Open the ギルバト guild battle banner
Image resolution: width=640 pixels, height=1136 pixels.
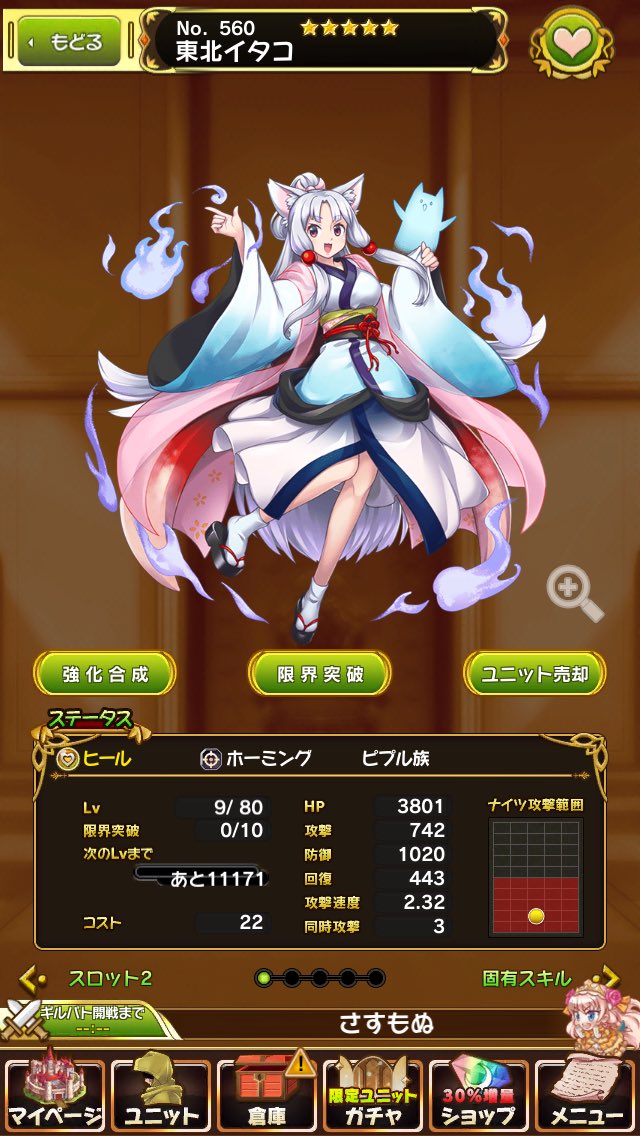coord(91,1021)
